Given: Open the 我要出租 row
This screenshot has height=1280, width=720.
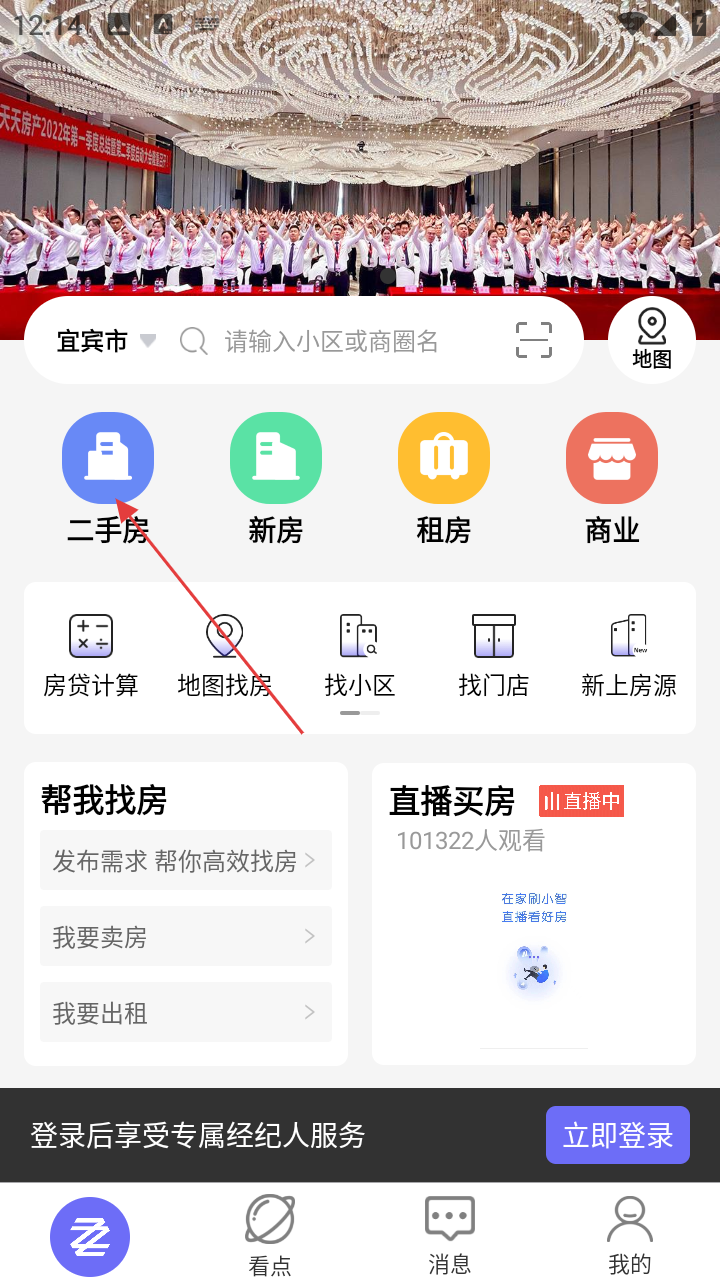Looking at the screenshot, I should [186, 1012].
